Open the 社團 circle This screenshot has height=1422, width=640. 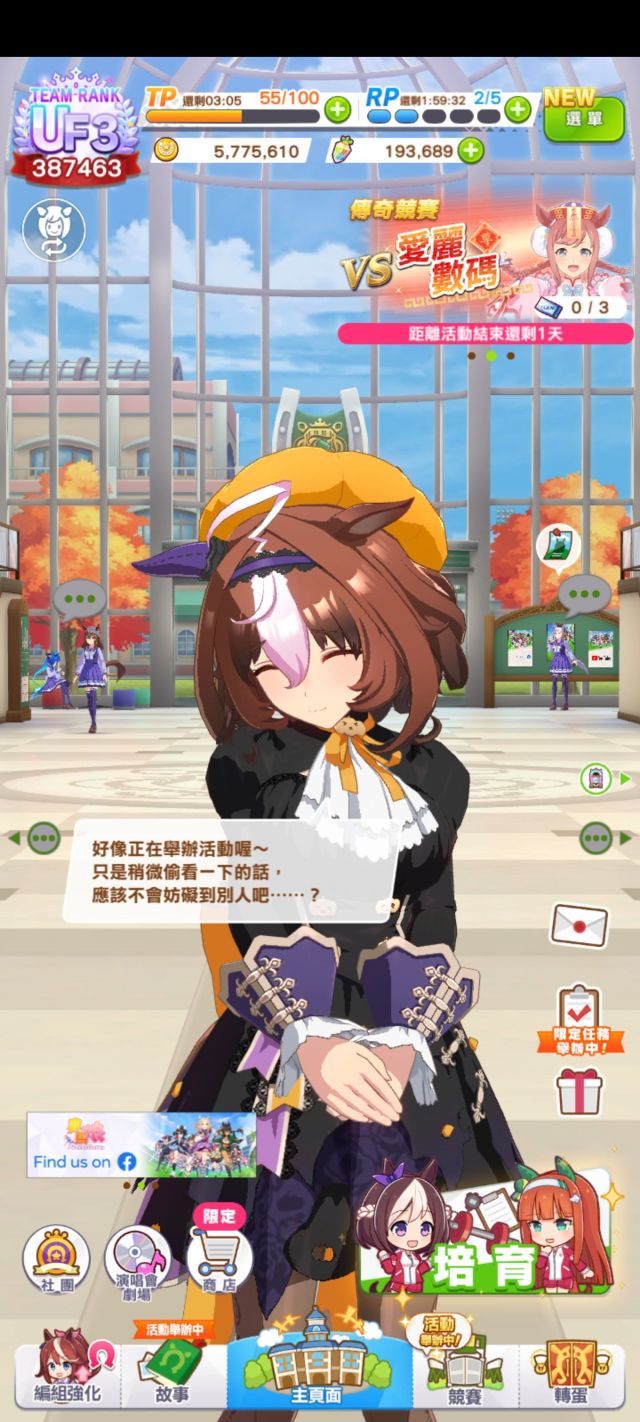(x=56, y=1258)
